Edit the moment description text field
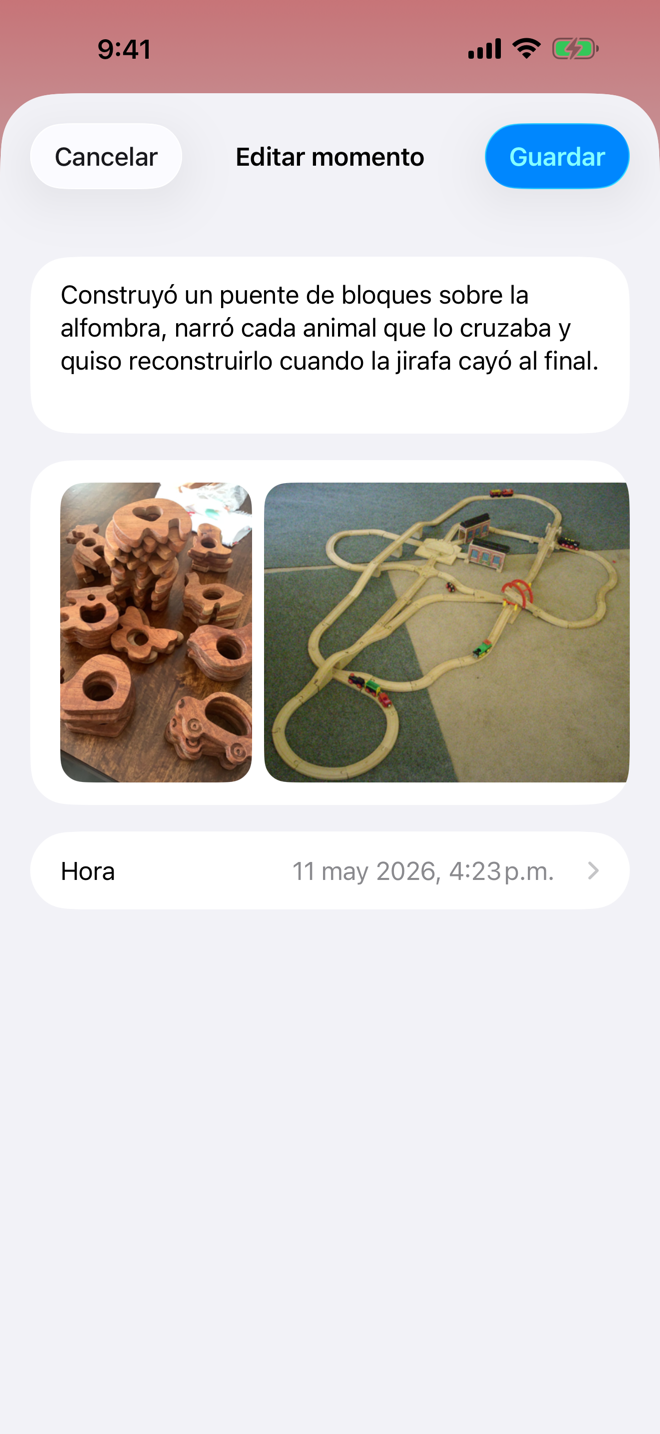 (x=330, y=345)
